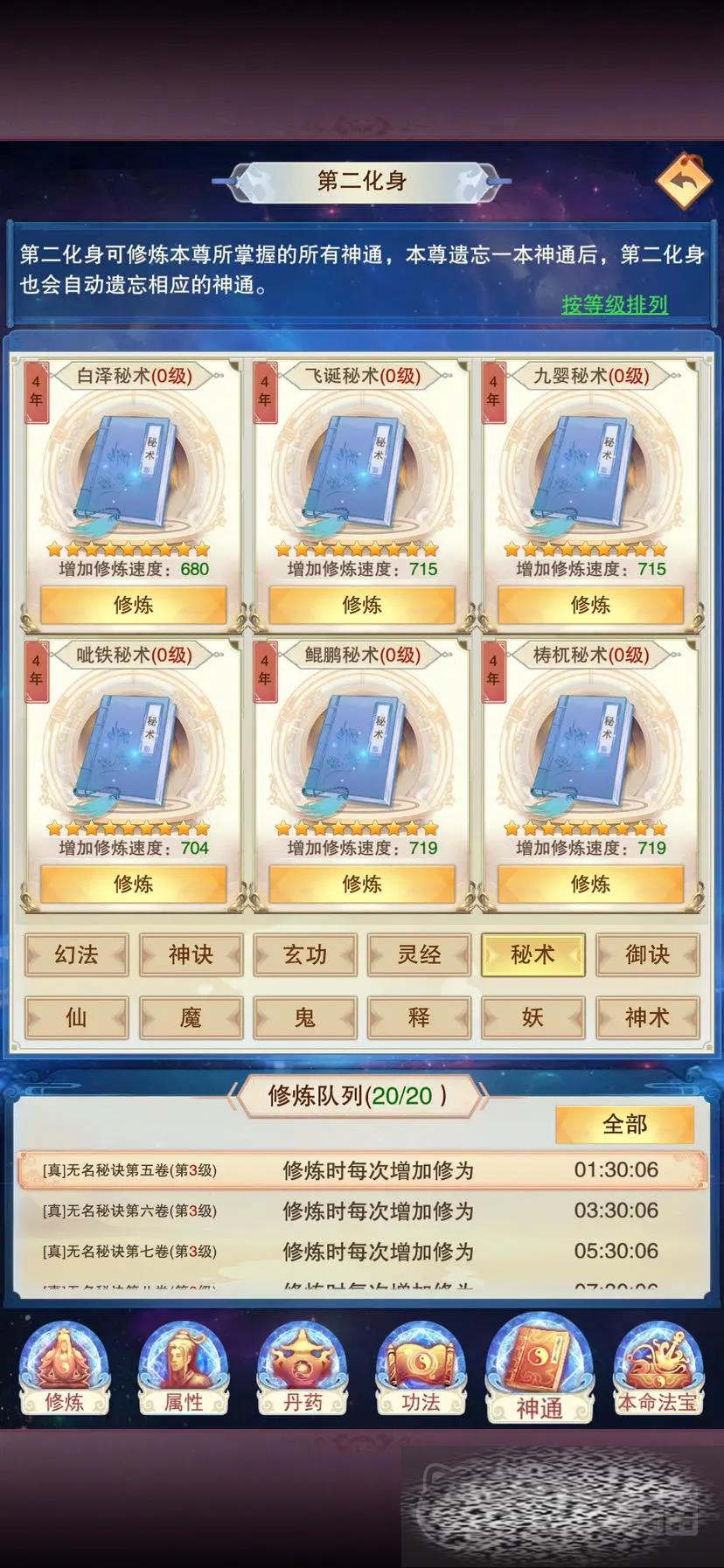This screenshot has height=1568, width=724.
Task: Tap the 全部 queue button
Action: (624, 1124)
